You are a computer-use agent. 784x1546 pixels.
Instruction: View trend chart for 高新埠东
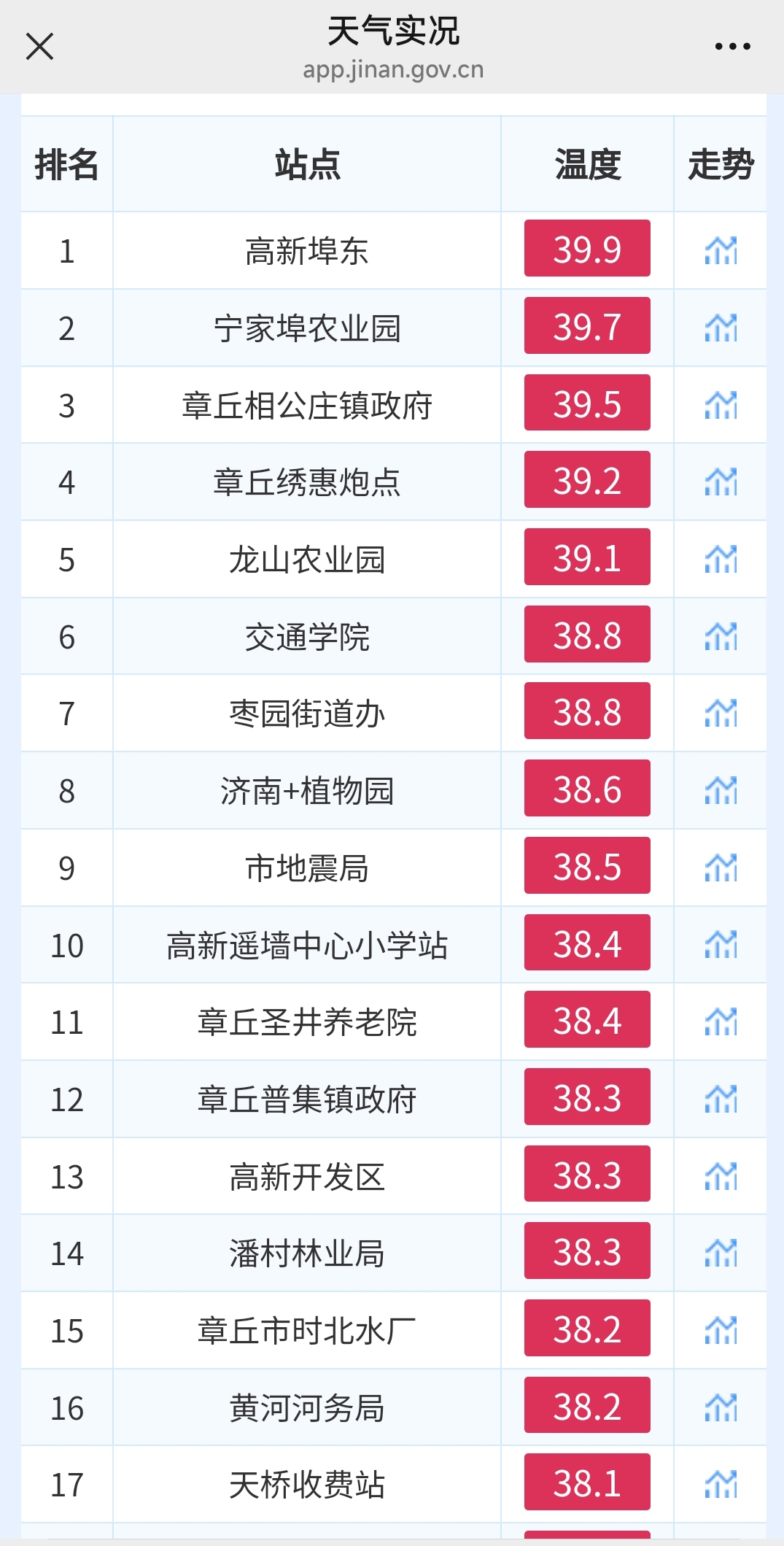pos(721,250)
